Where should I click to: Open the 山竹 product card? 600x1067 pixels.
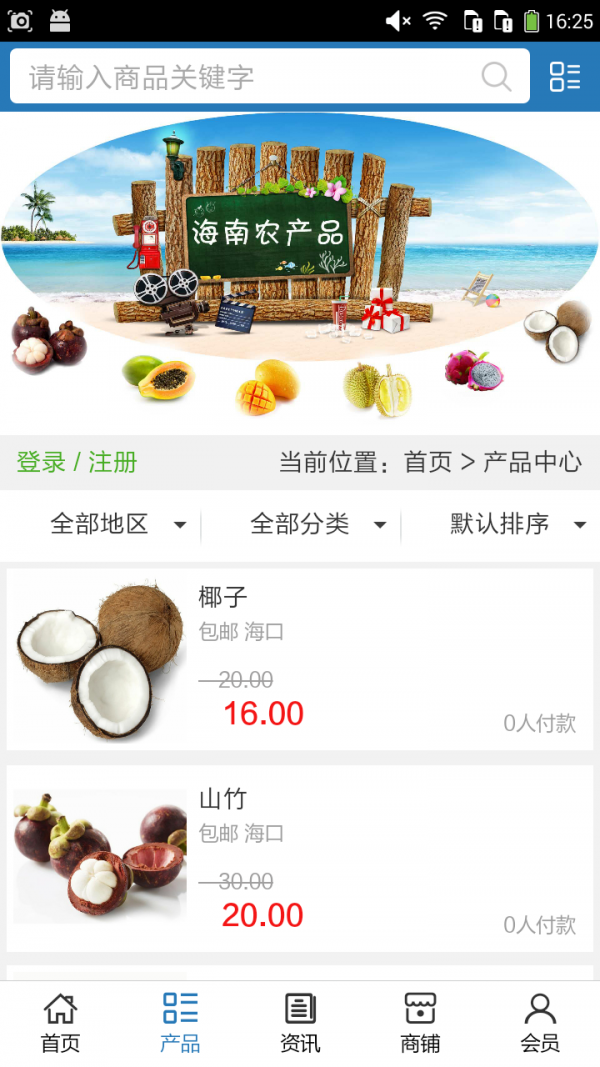(300, 859)
